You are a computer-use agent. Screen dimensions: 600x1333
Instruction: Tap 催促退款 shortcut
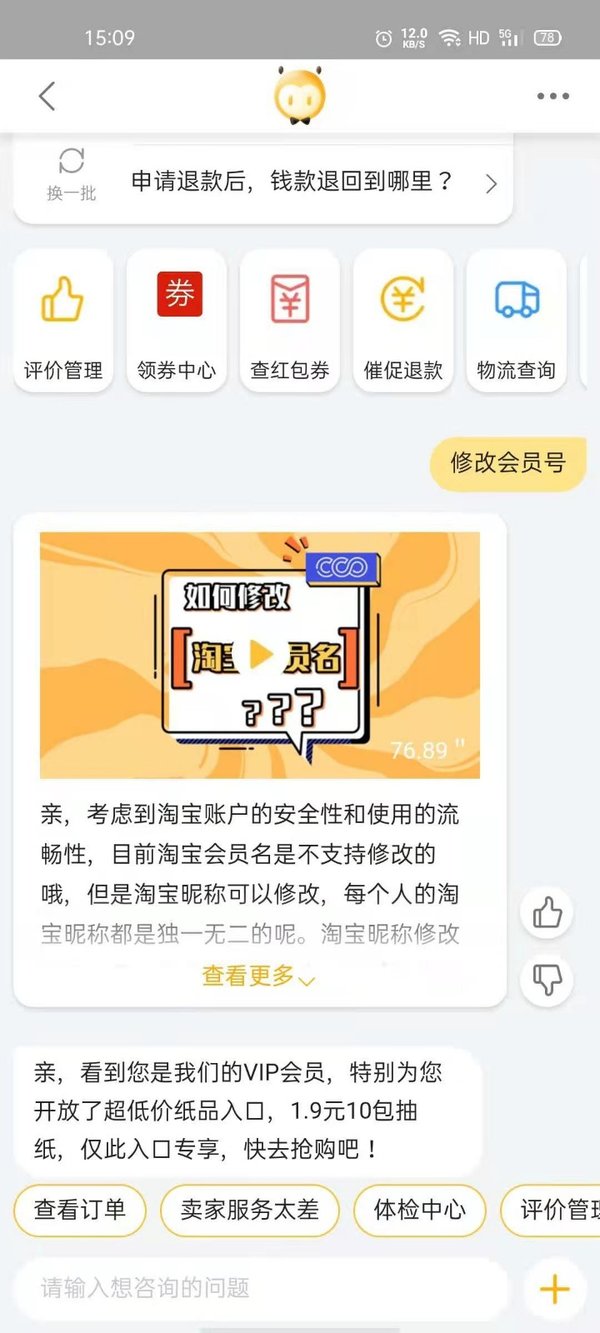pos(403,319)
